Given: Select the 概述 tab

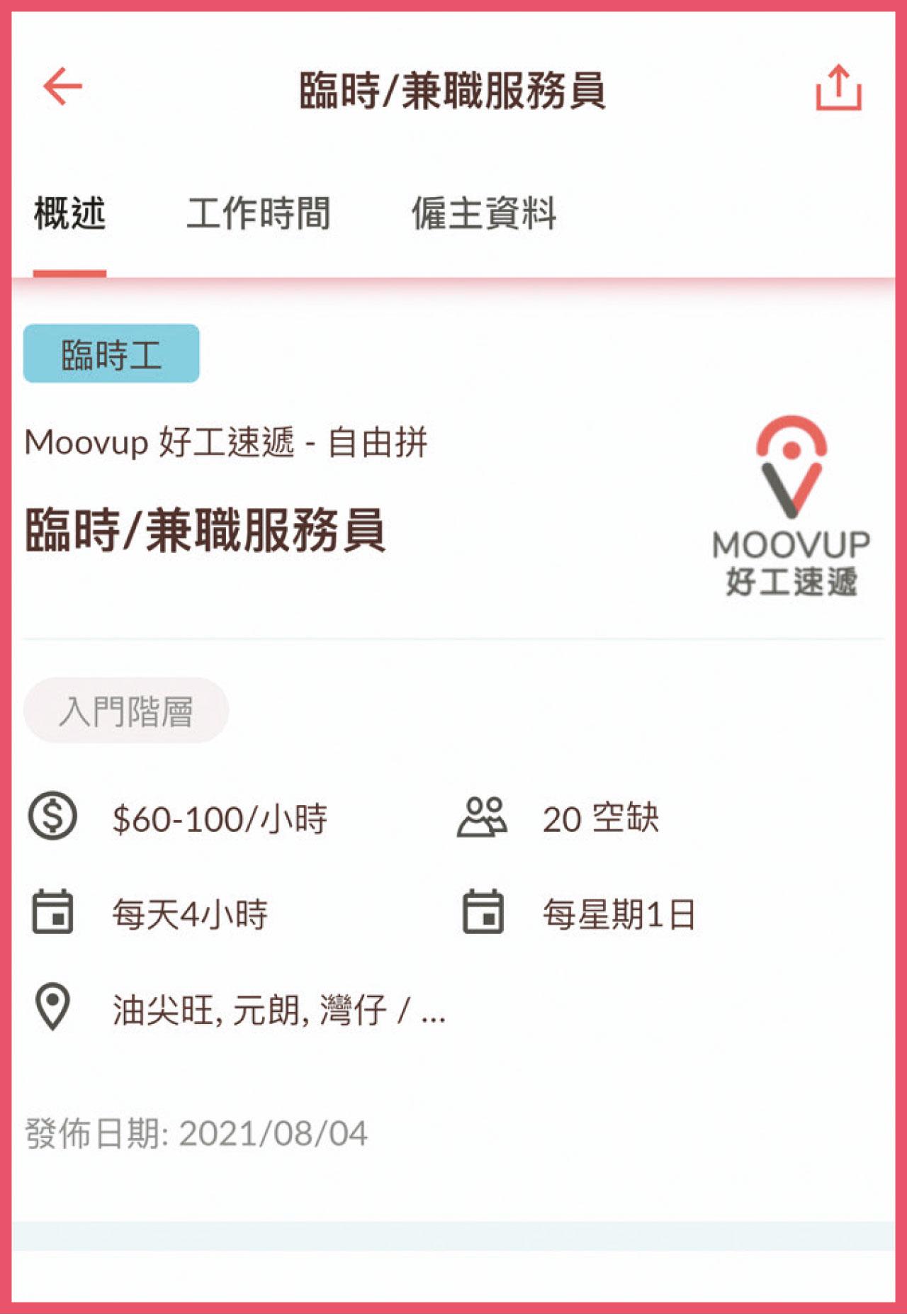Looking at the screenshot, I should click(70, 214).
